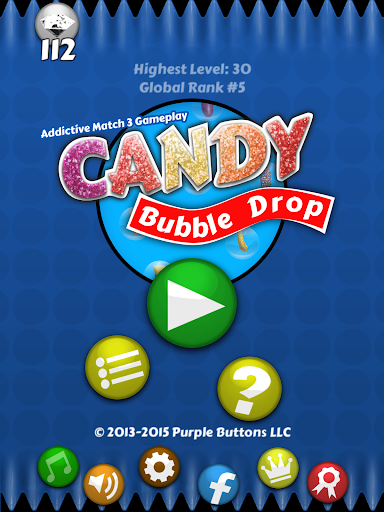Screen dimensions: 384x512
Task: Toggle the background music
Action: point(58,467)
